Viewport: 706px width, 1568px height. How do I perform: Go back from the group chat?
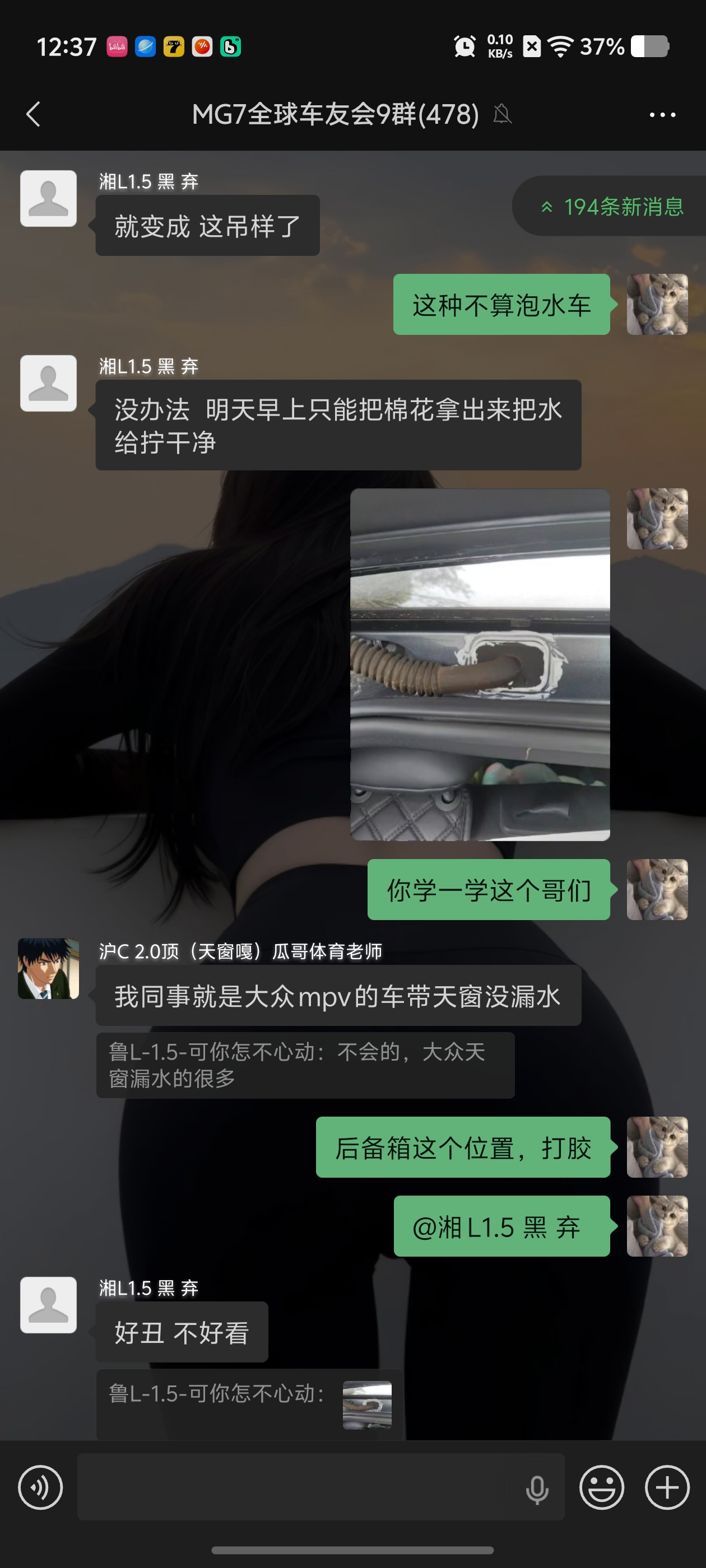coord(34,114)
